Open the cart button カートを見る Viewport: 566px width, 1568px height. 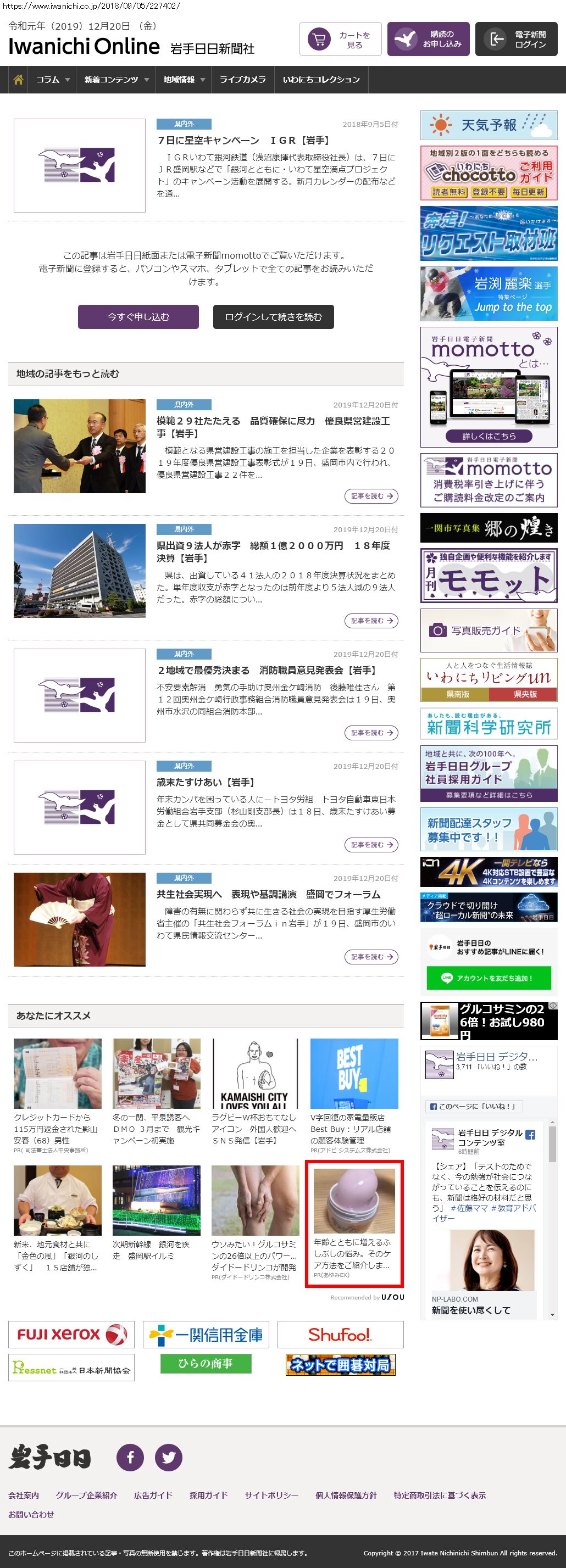click(x=340, y=39)
